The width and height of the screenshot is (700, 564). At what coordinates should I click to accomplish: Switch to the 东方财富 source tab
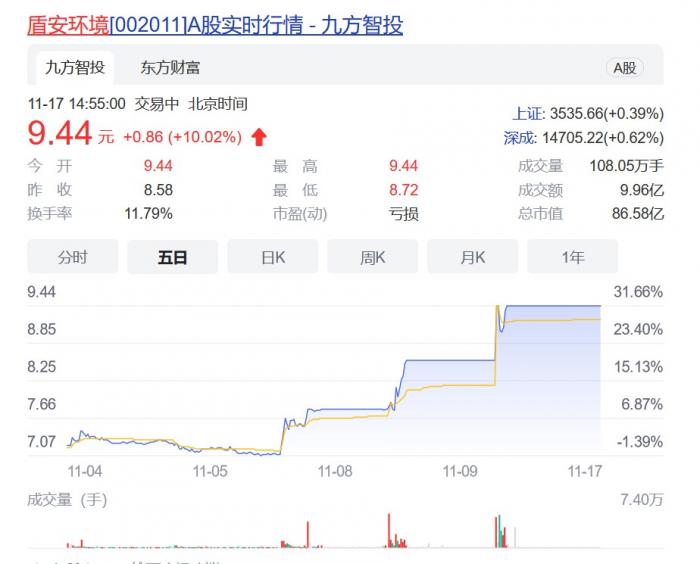tap(170, 68)
